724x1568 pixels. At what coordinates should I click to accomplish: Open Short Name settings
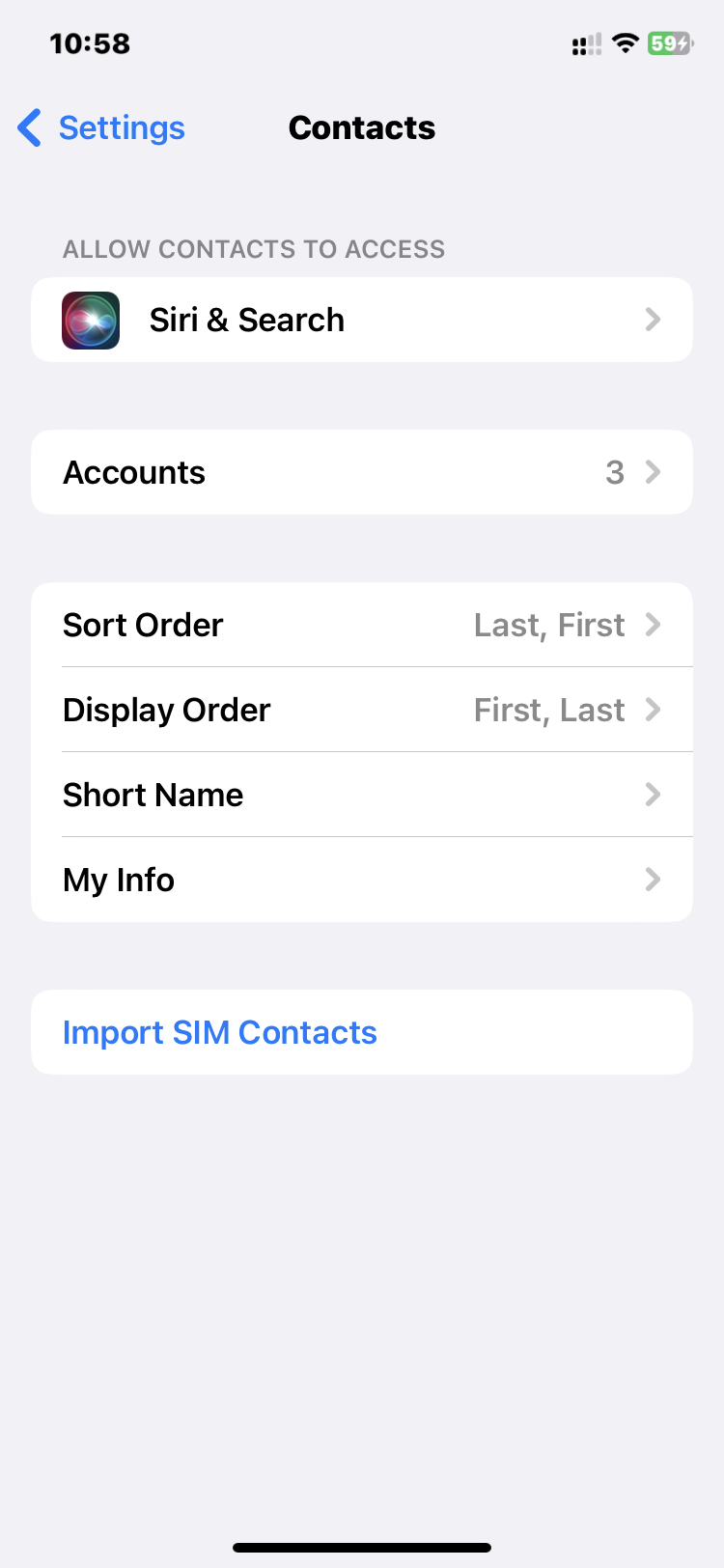(361, 795)
